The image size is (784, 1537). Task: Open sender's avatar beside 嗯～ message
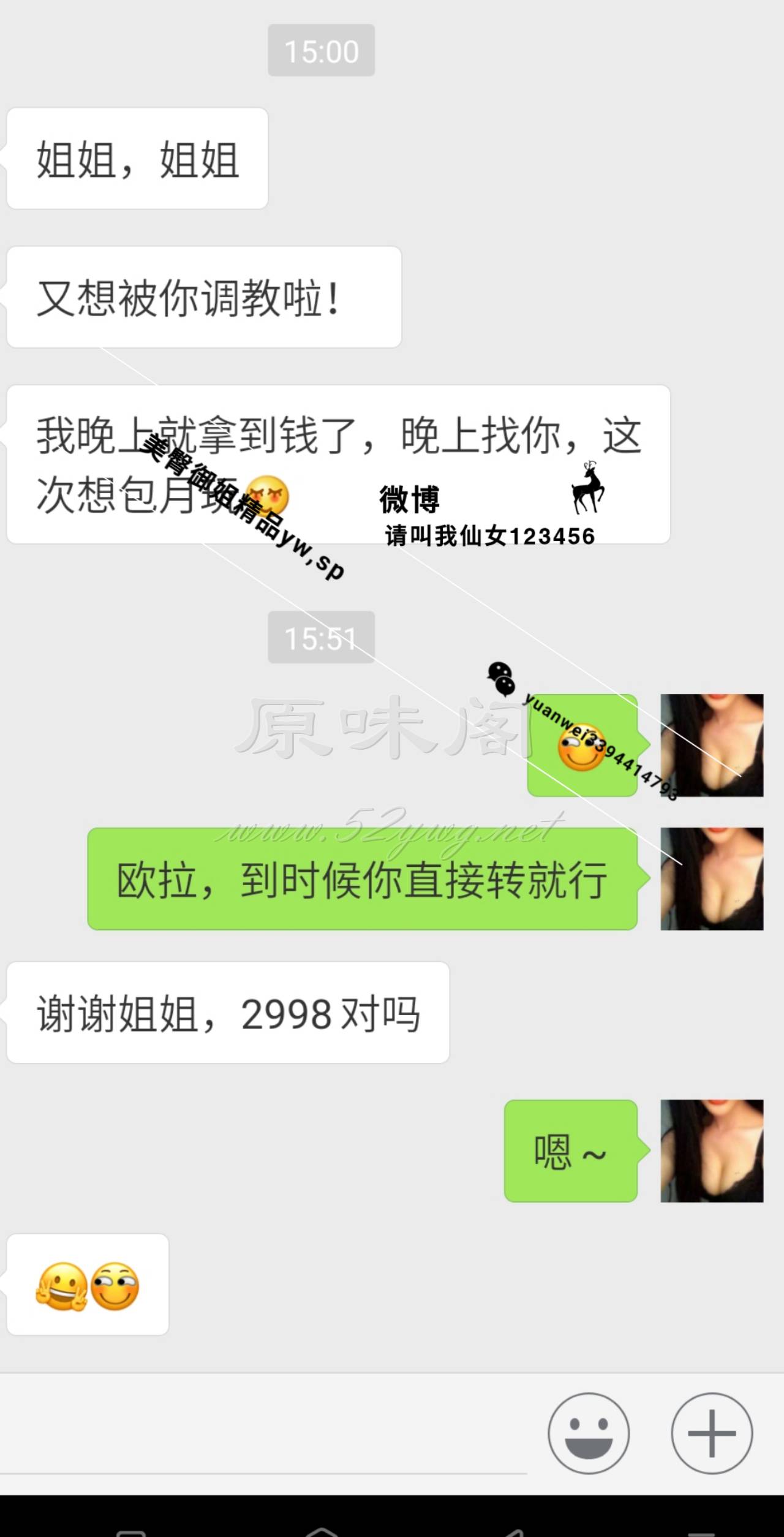pyautogui.click(x=712, y=1150)
